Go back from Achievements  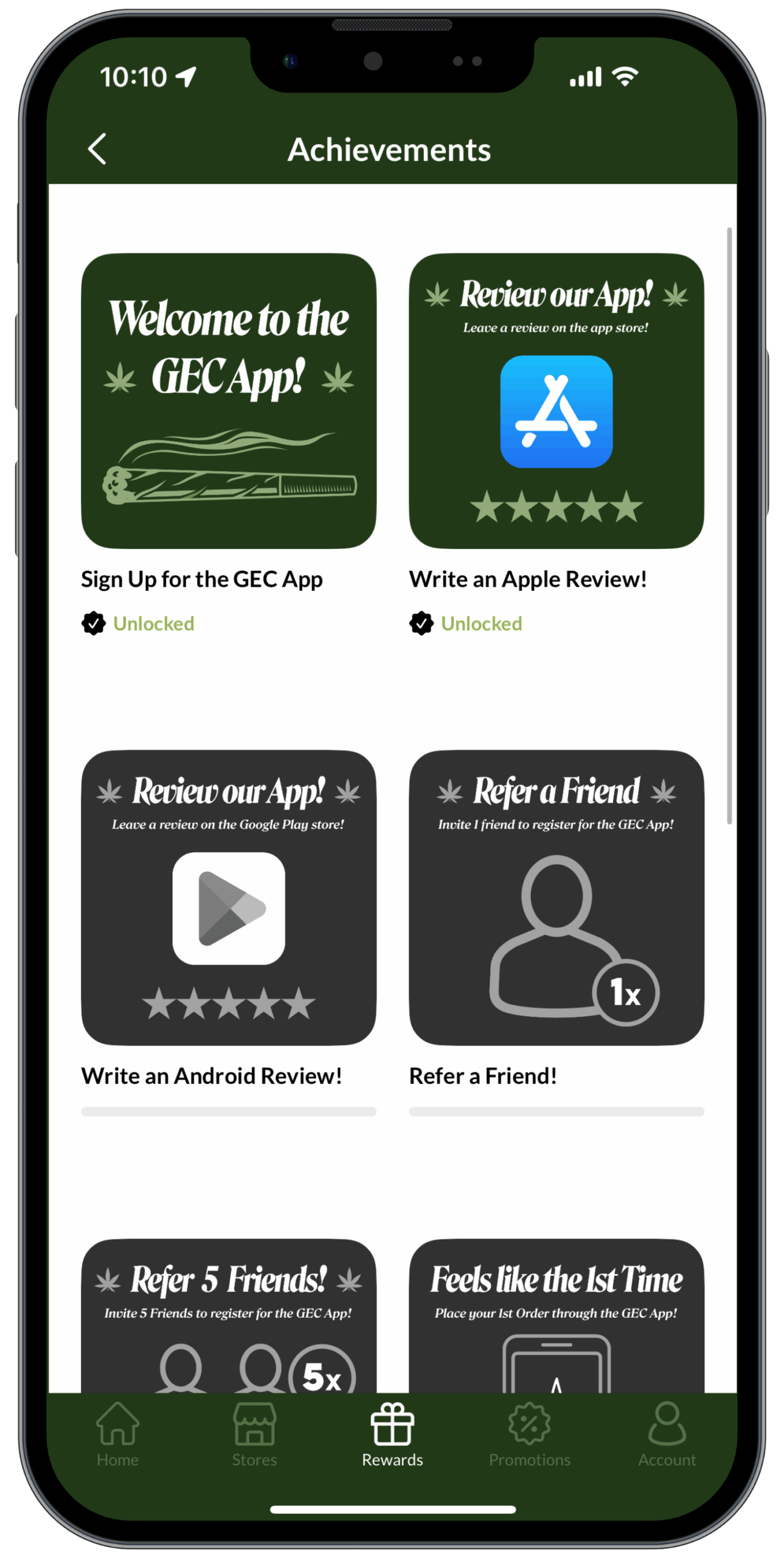[x=97, y=149]
